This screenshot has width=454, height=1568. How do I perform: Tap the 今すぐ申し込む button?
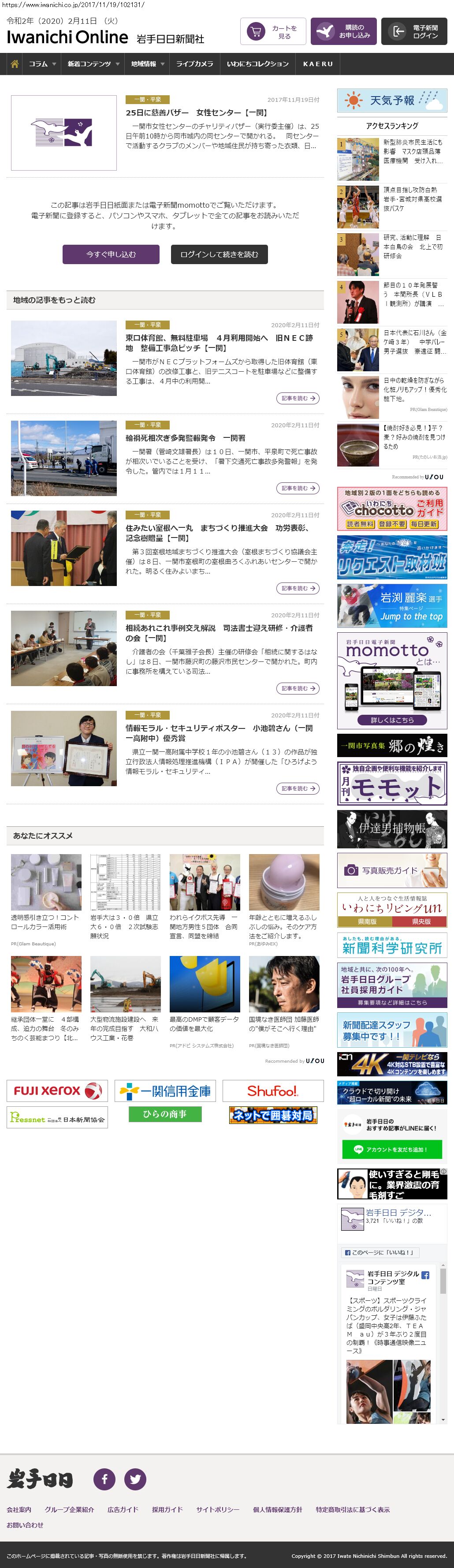click(x=111, y=254)
